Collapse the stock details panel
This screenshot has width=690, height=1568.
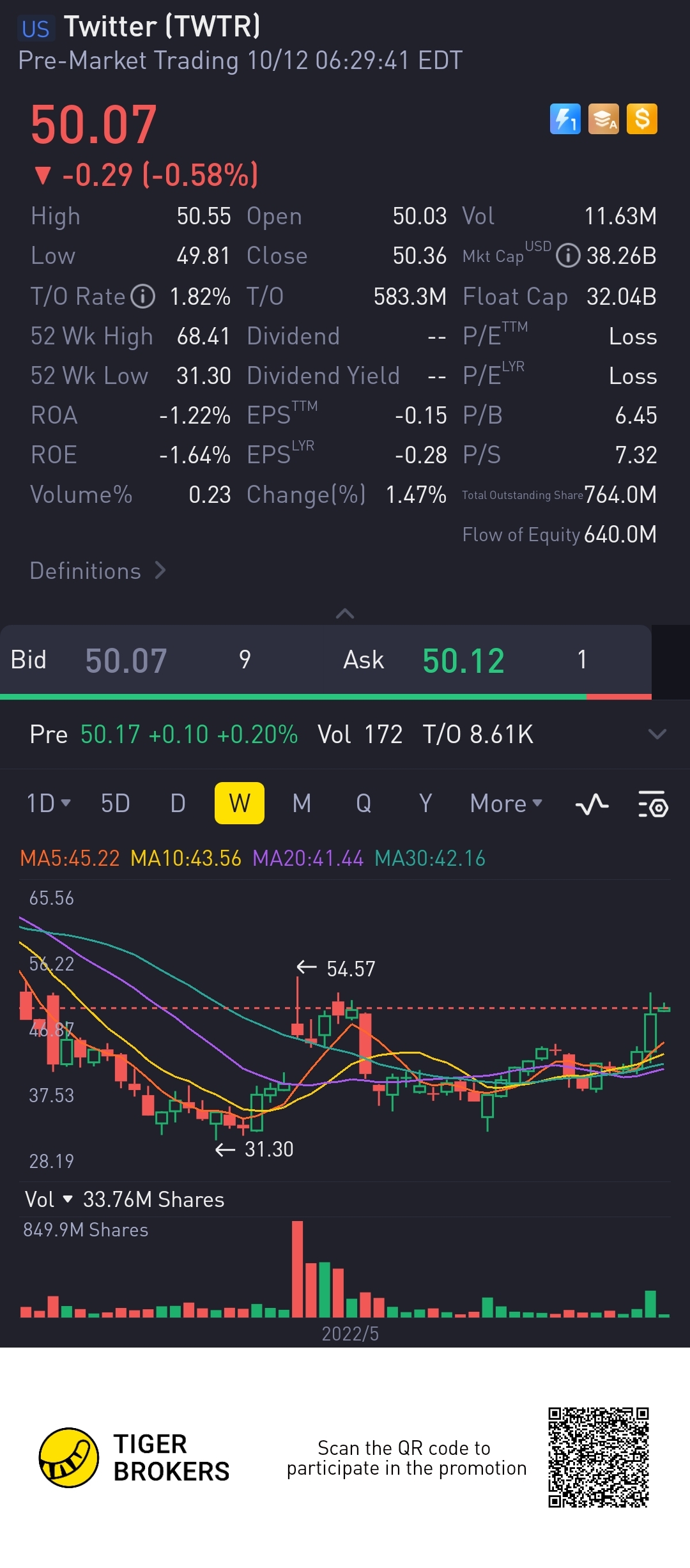345,613
